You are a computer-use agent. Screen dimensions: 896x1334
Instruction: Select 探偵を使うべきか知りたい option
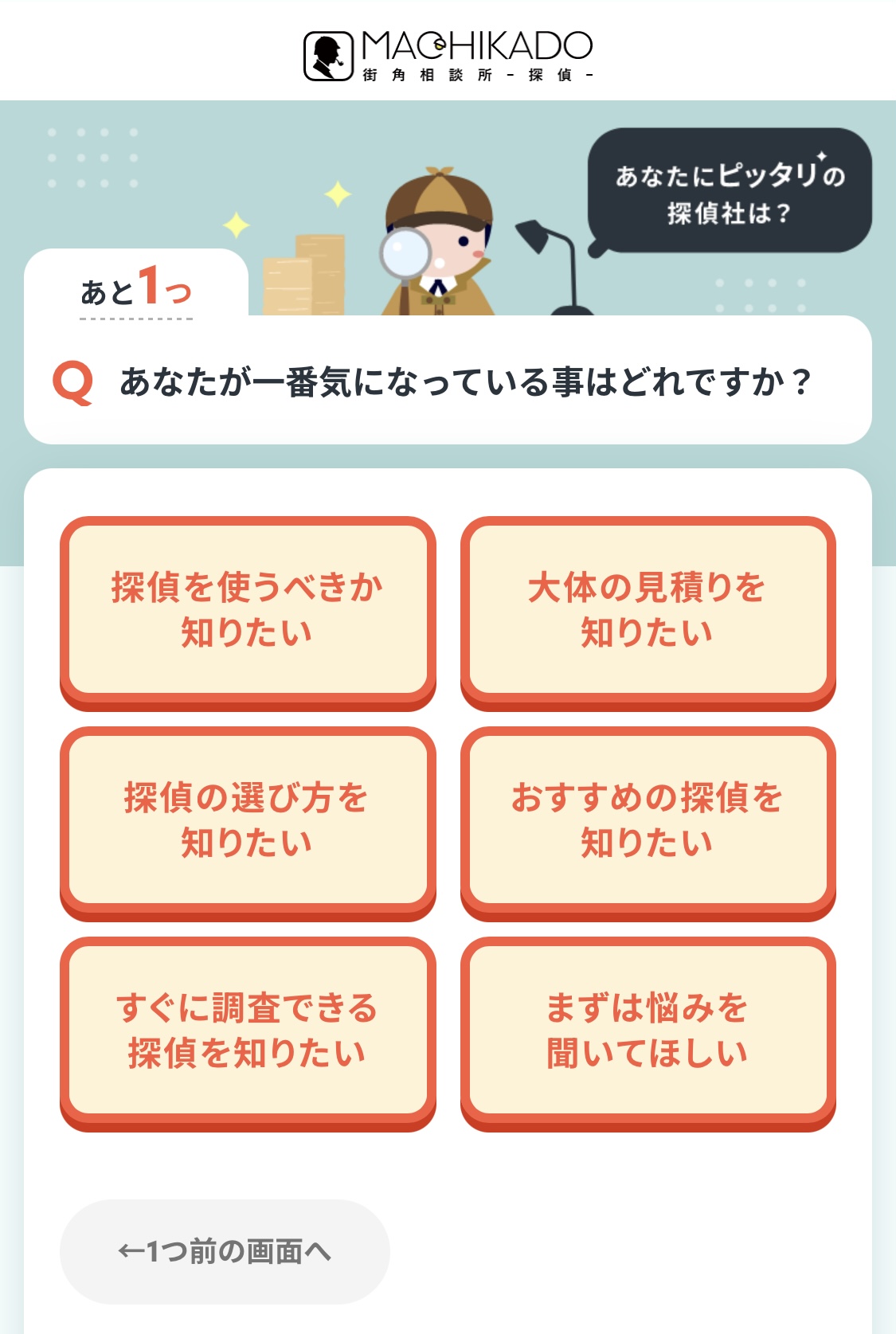click(248, 609)
